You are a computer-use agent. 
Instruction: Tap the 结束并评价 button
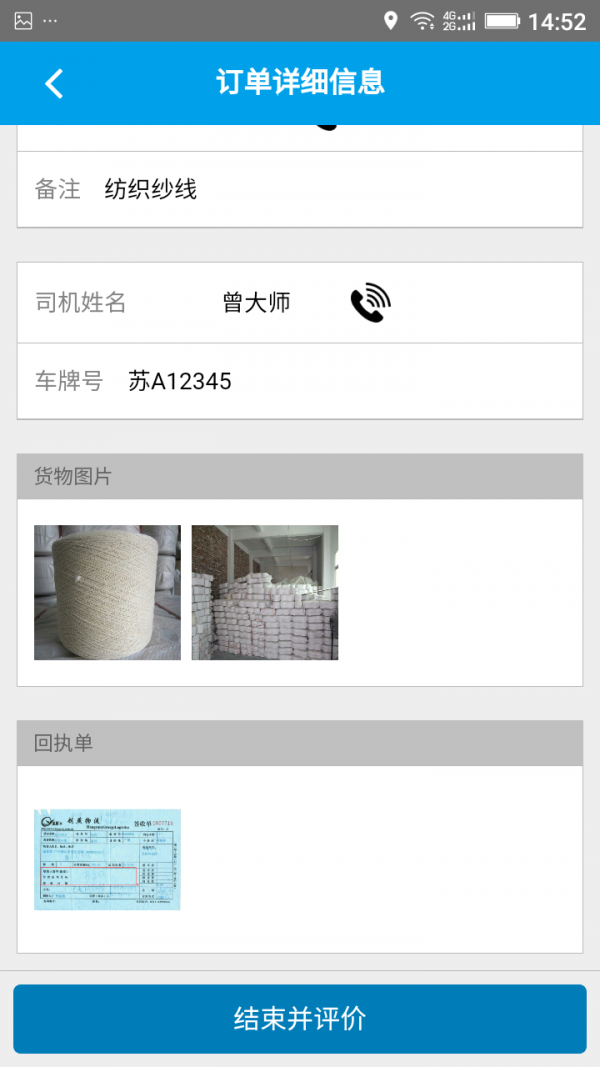pyautogui.click(x=300, y=1019)
